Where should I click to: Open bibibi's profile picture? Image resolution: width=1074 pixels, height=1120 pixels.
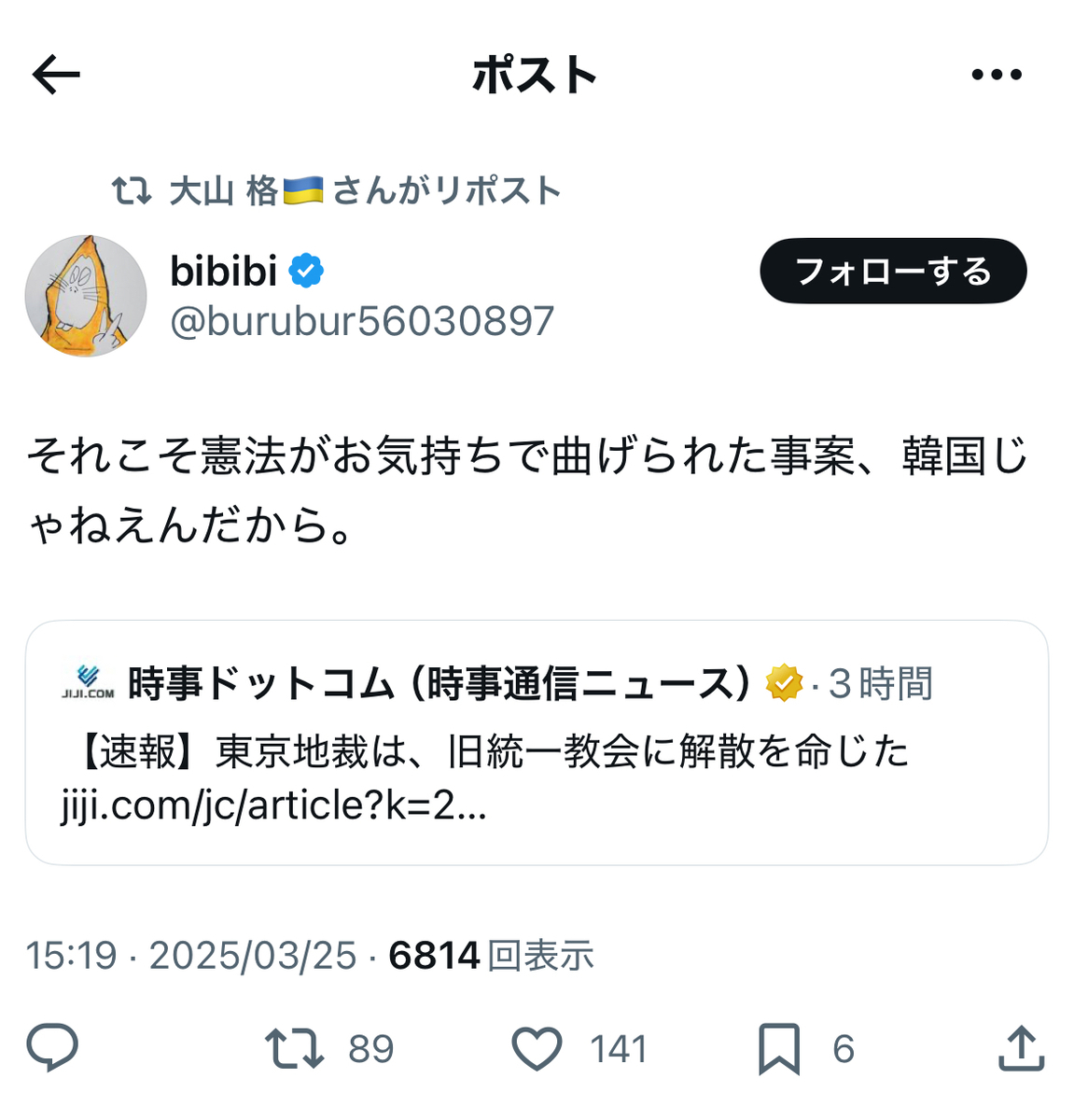click(x=86, y=296)
